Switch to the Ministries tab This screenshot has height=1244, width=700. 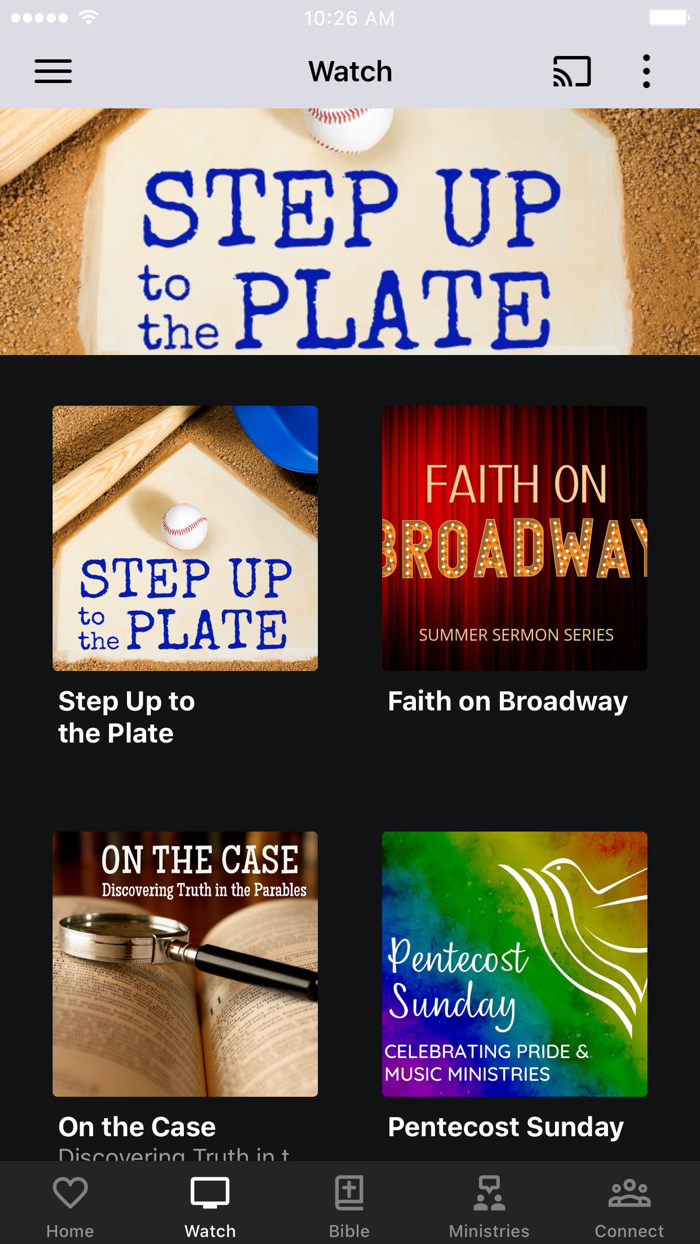coord(489,1206)
